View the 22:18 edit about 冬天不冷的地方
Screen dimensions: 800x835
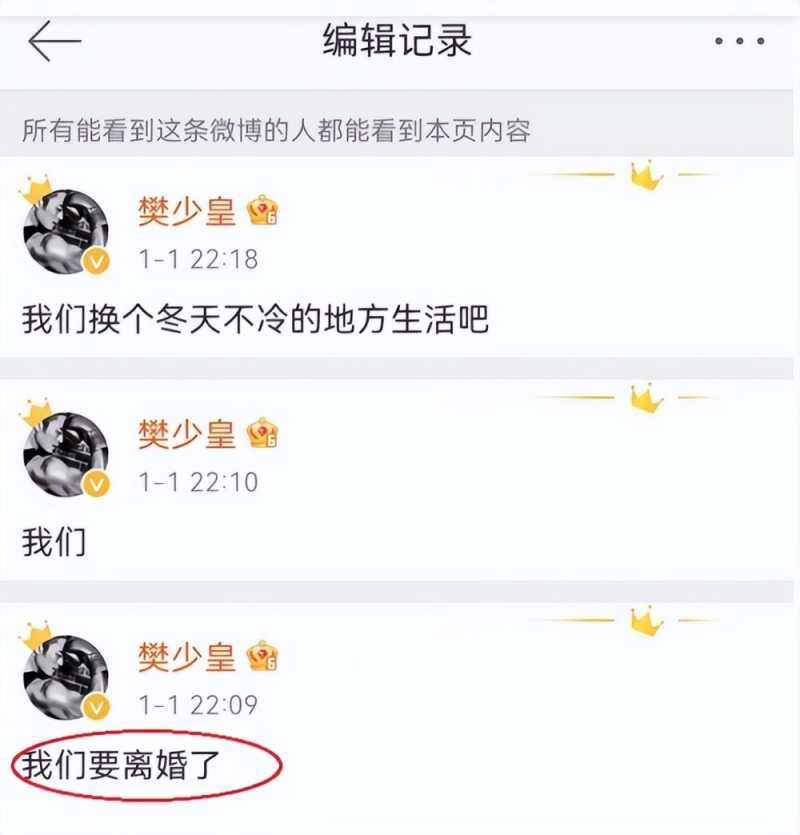[x=255, y=320]
